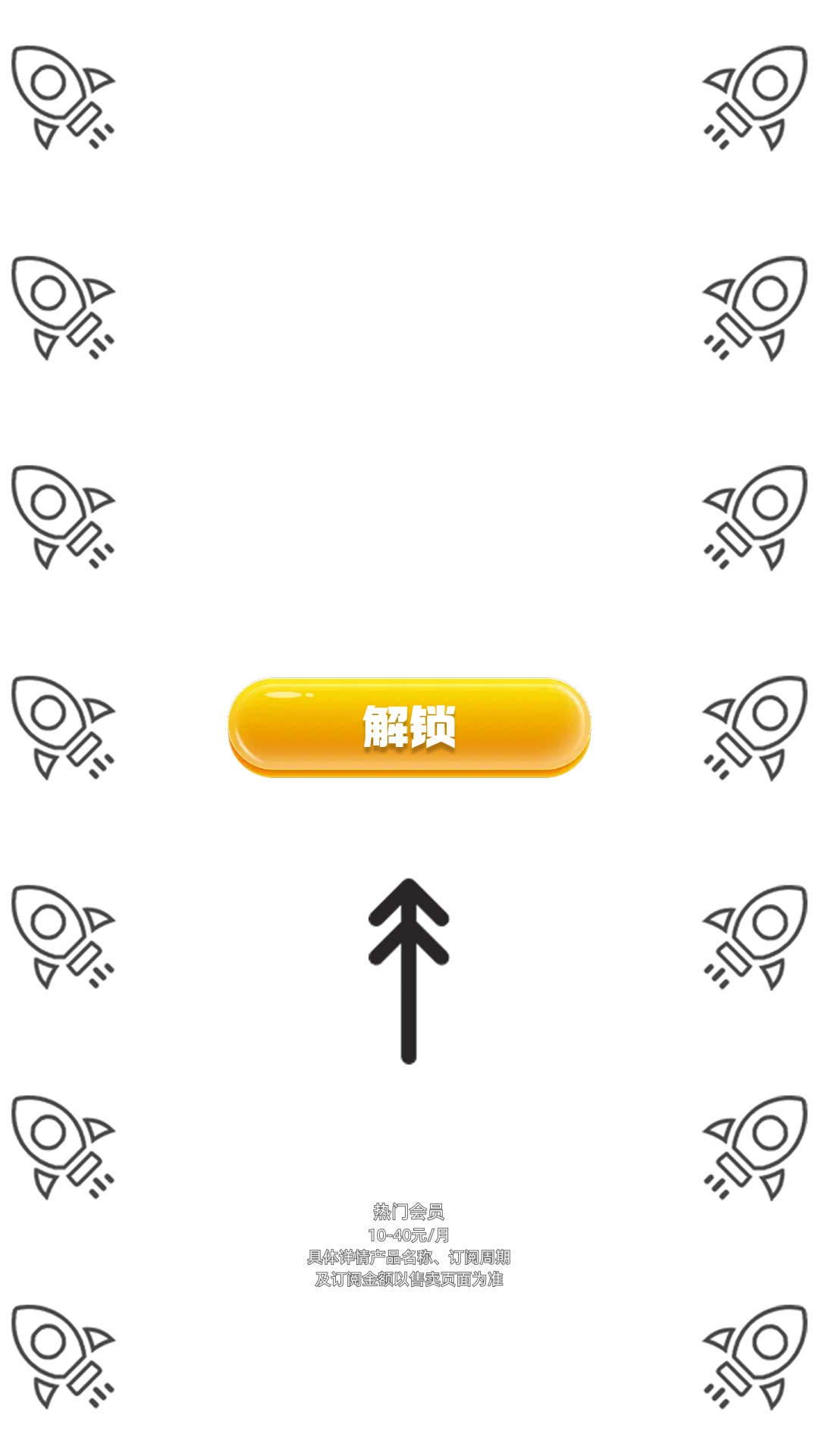Tap the yellow 解锁 unlock button
The height and width of the screenshot is (1456, 819).
pos(409,726)
